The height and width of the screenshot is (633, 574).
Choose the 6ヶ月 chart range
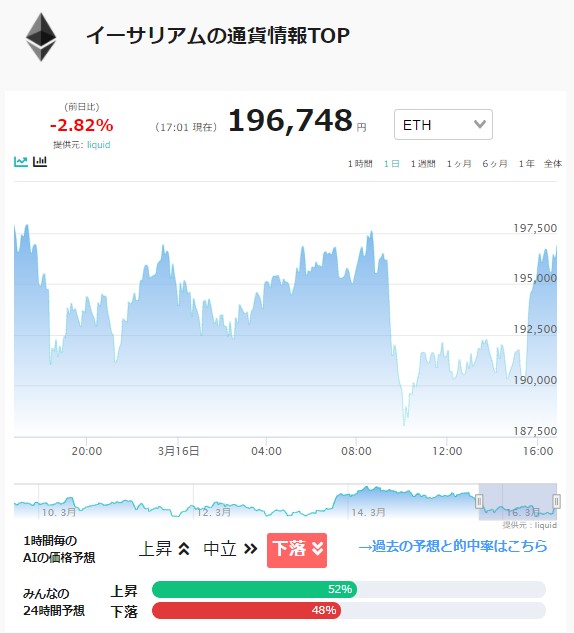click(x=495, y=163)
